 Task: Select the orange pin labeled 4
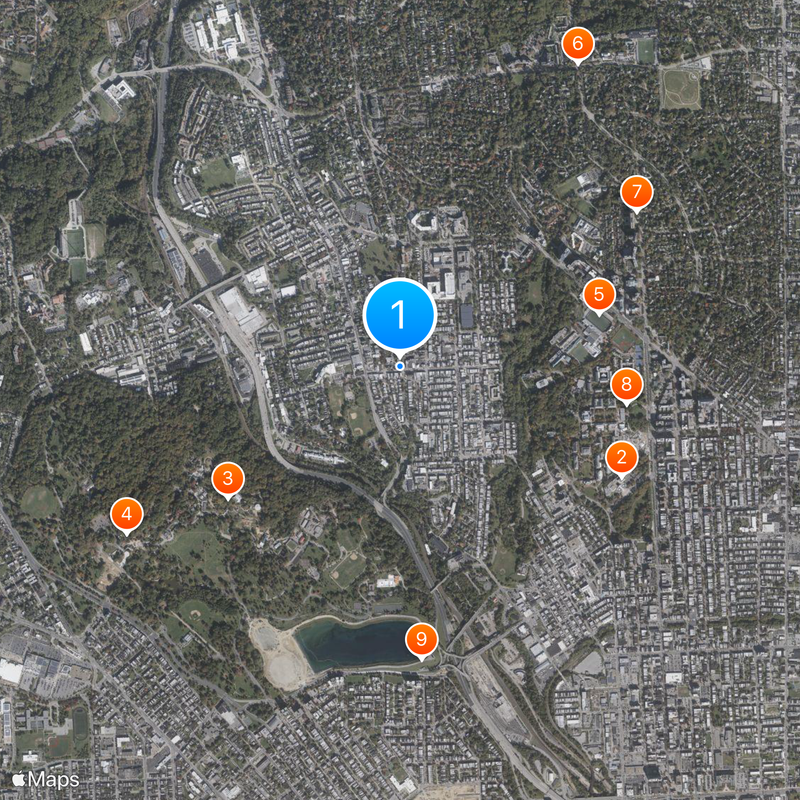[126, 514]
